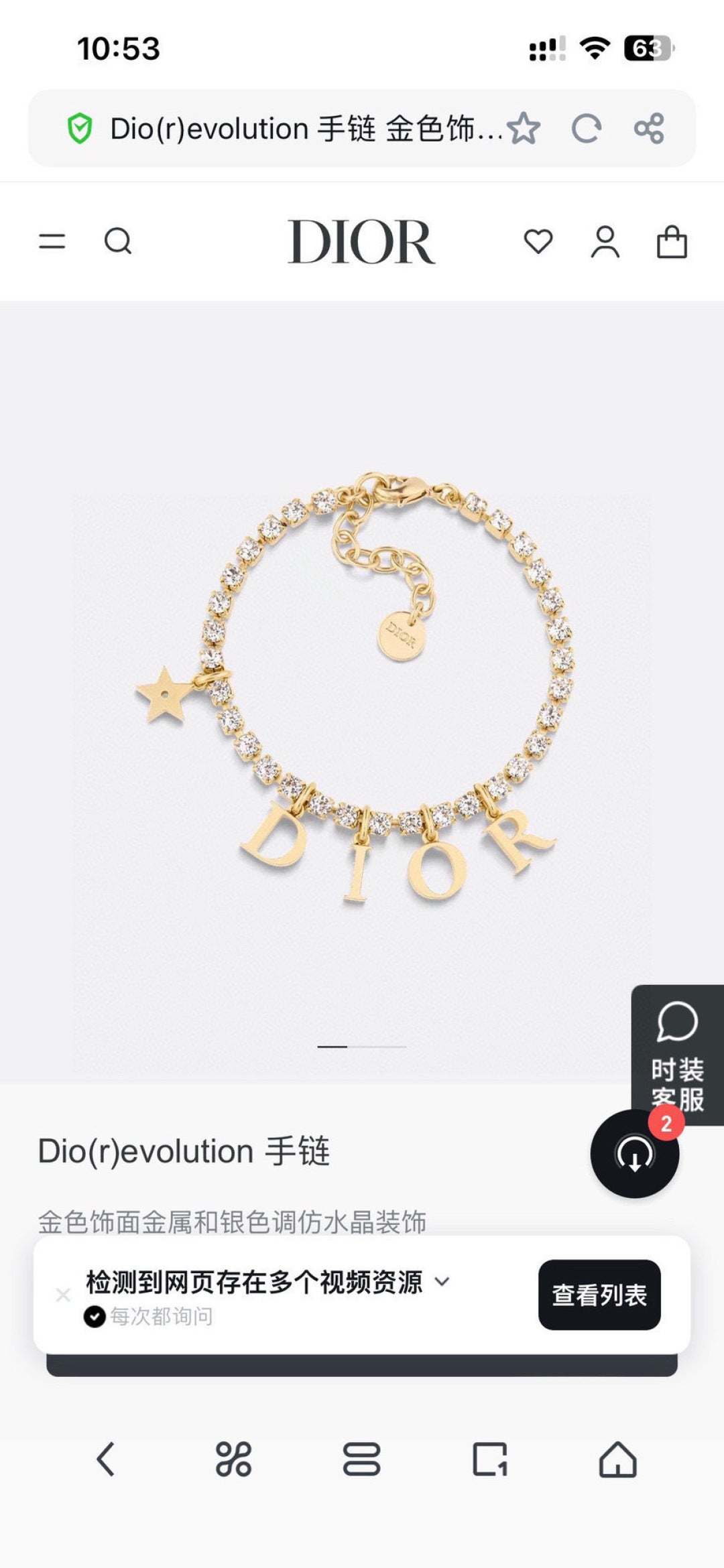Image resolution: width=724 pixels, height=1568 pixels.
Task: Search the Dior site
Action: tap(118, 241)
